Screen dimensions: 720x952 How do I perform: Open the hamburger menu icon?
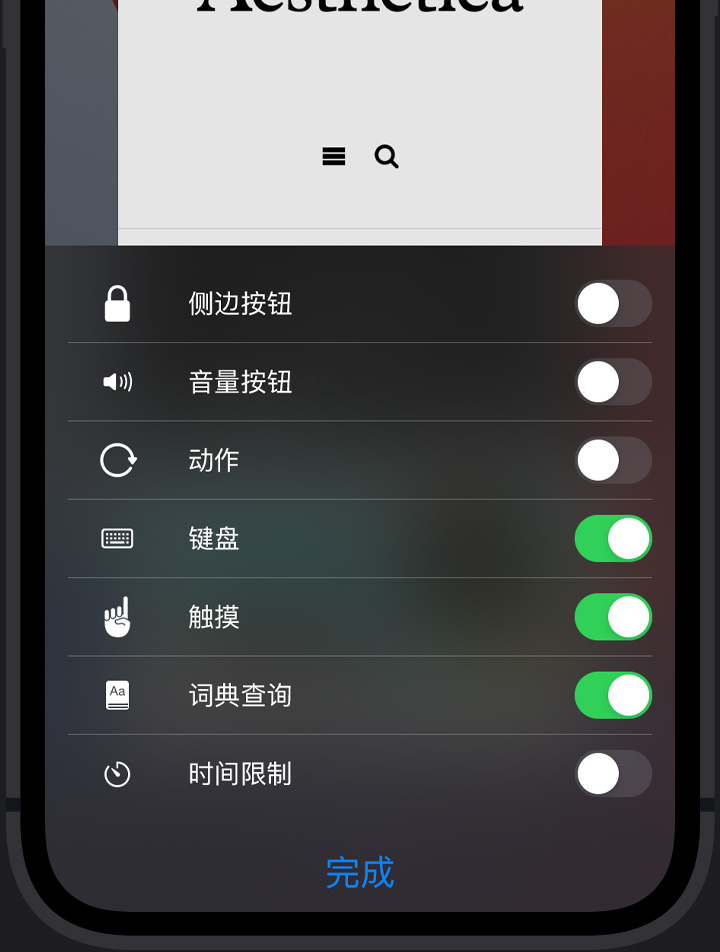point(334,156)
